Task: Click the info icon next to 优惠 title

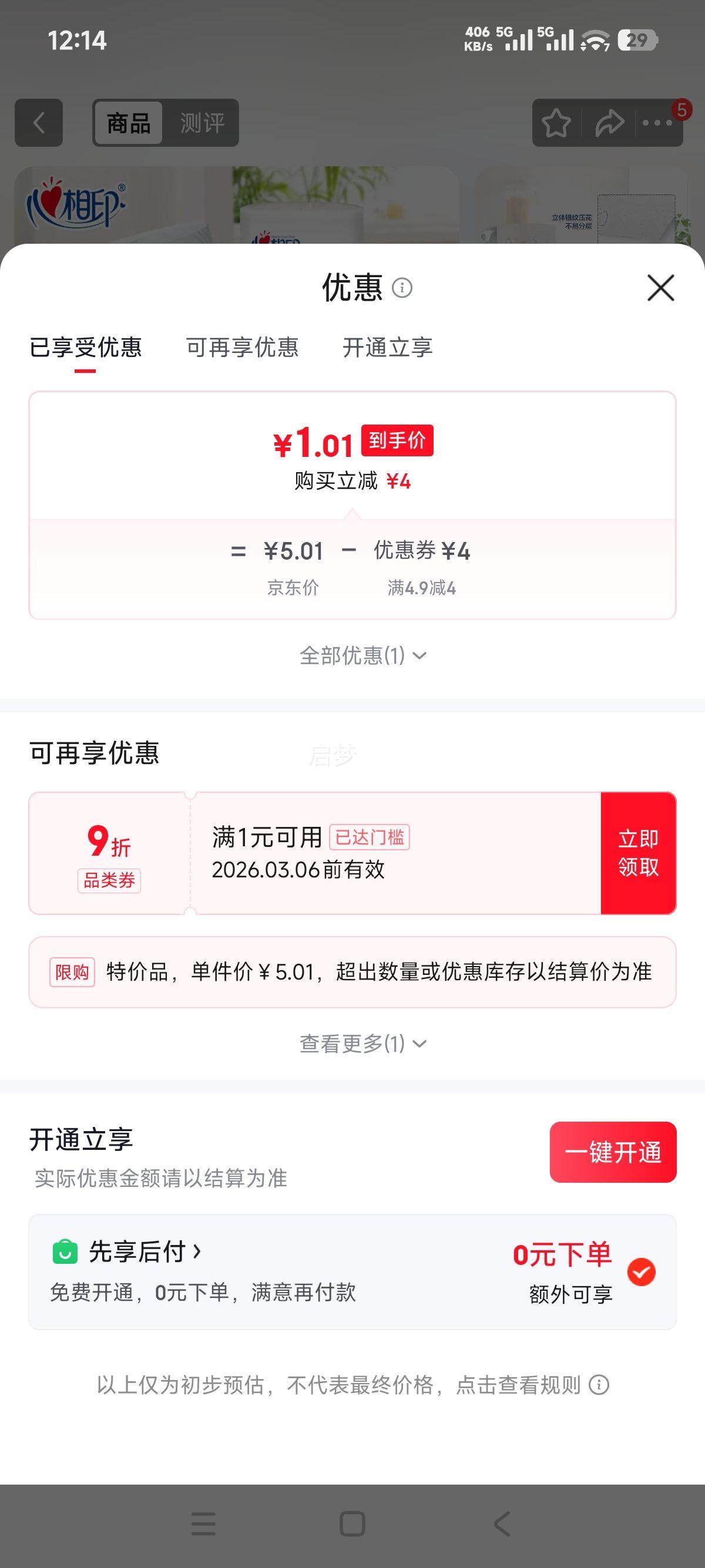Action: (x=402, y=289)
